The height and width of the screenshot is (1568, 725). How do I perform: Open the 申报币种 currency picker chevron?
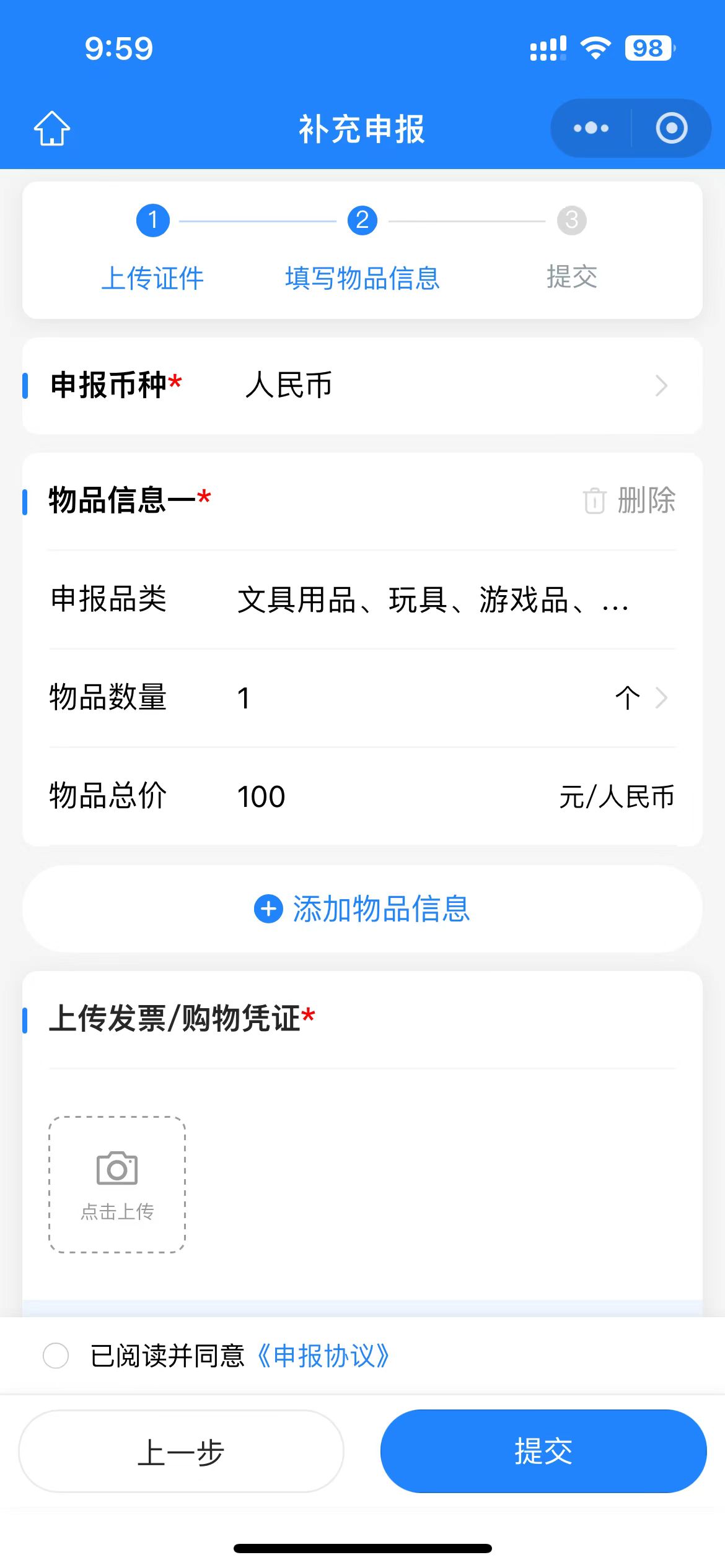click(x=662, y=386)
